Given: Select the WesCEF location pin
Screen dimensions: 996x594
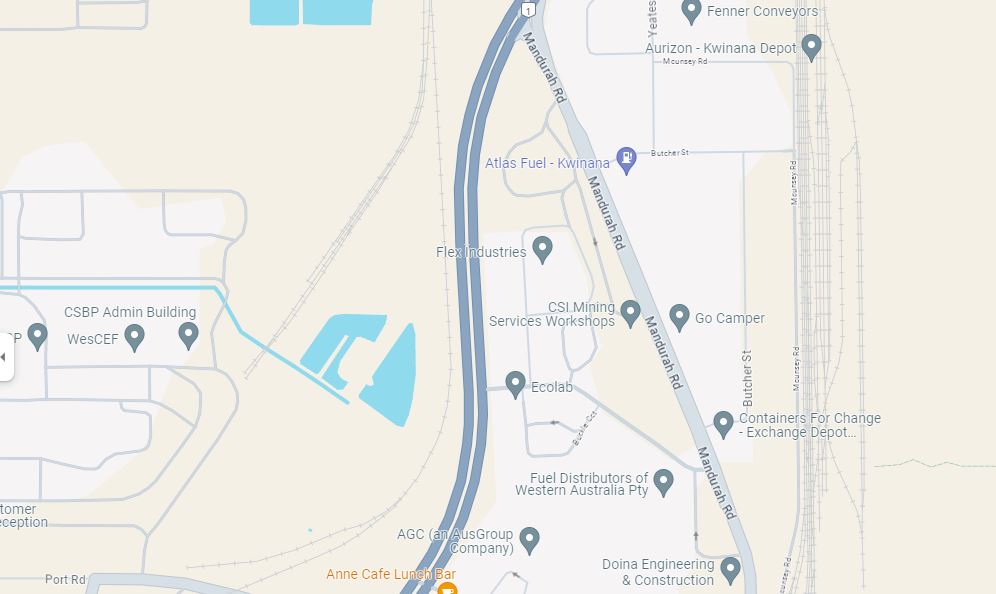Looking at the screenshot, I should [134, 337].
